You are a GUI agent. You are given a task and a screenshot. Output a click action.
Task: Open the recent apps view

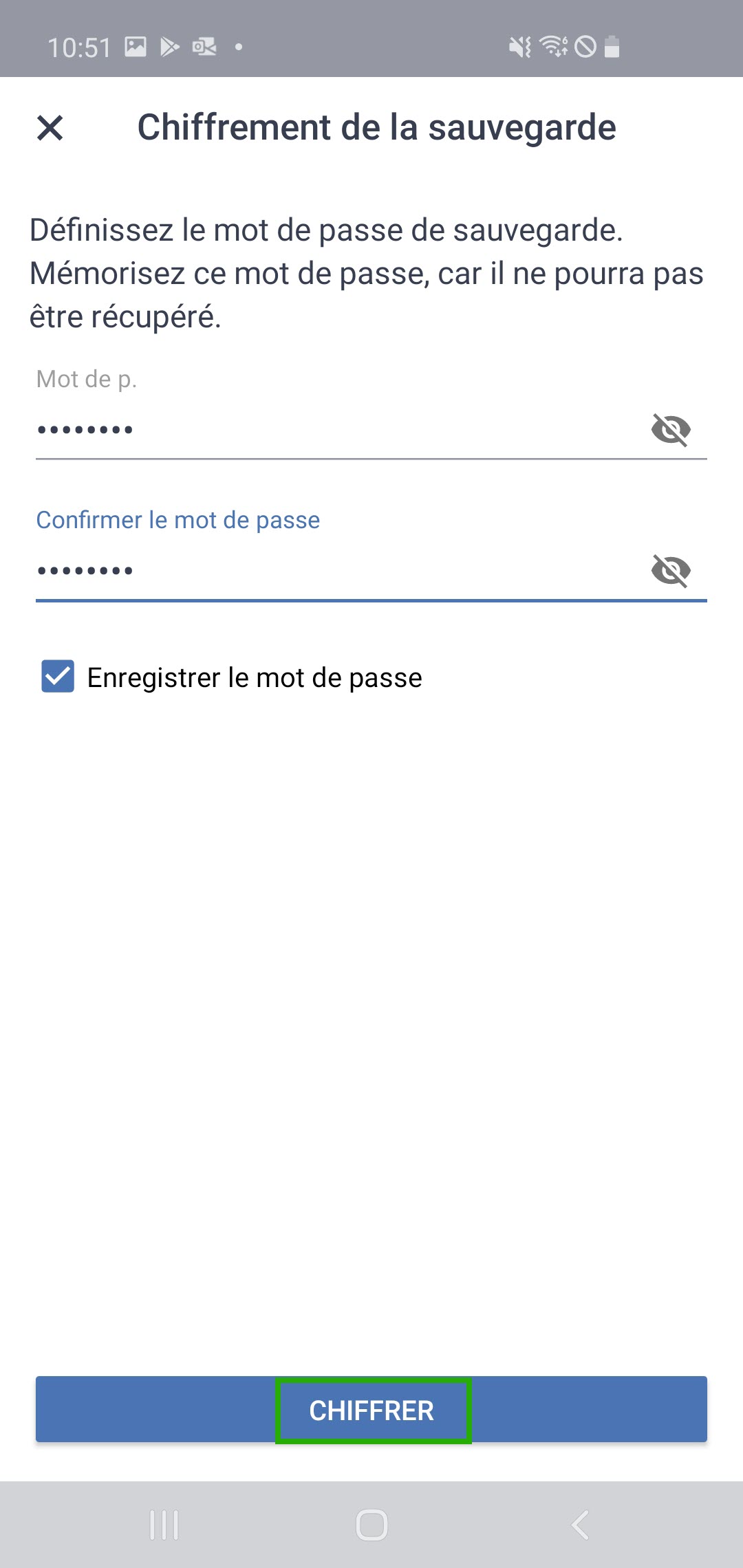click(x=164, y=1525)
